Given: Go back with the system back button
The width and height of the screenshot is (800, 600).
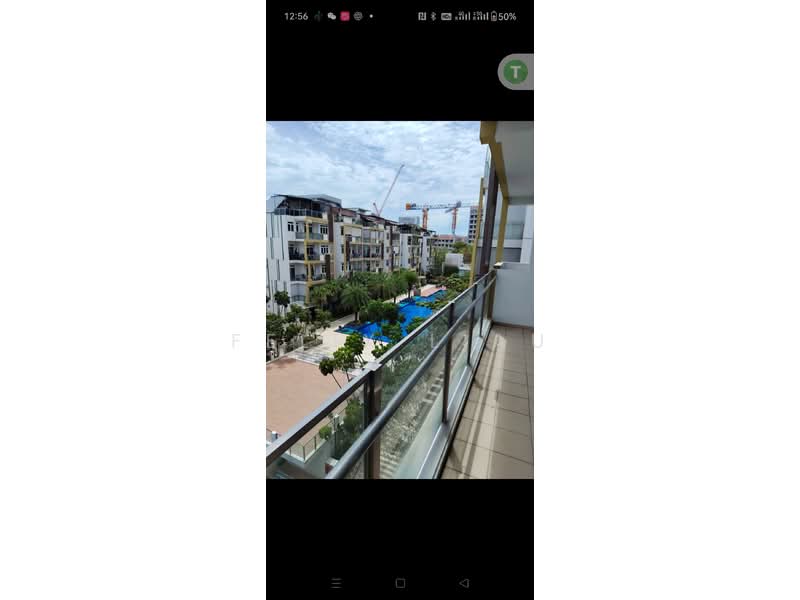Looking at the screenshot, I should pos(463,583).
